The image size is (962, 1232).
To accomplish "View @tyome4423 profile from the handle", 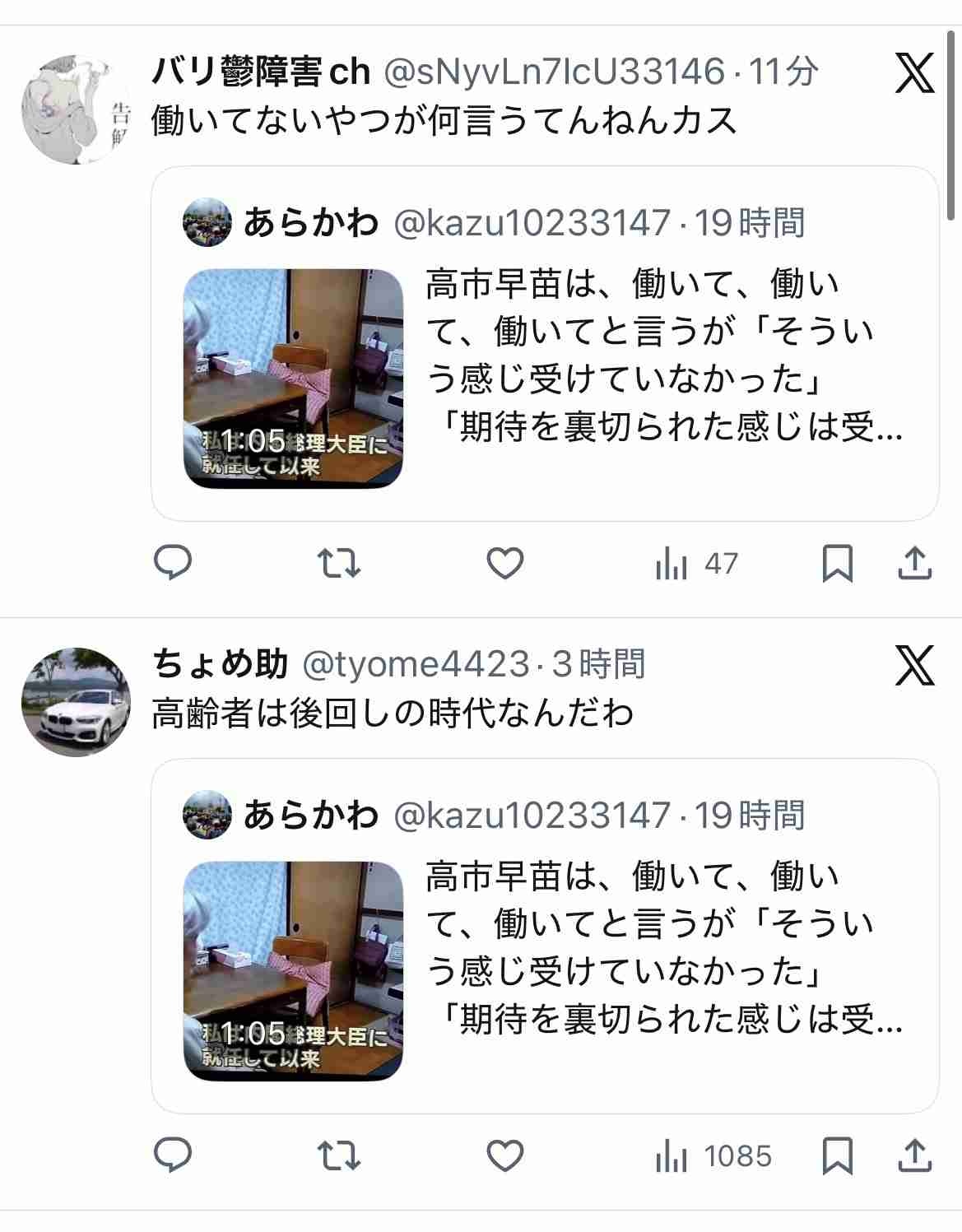I will (416, 665).
